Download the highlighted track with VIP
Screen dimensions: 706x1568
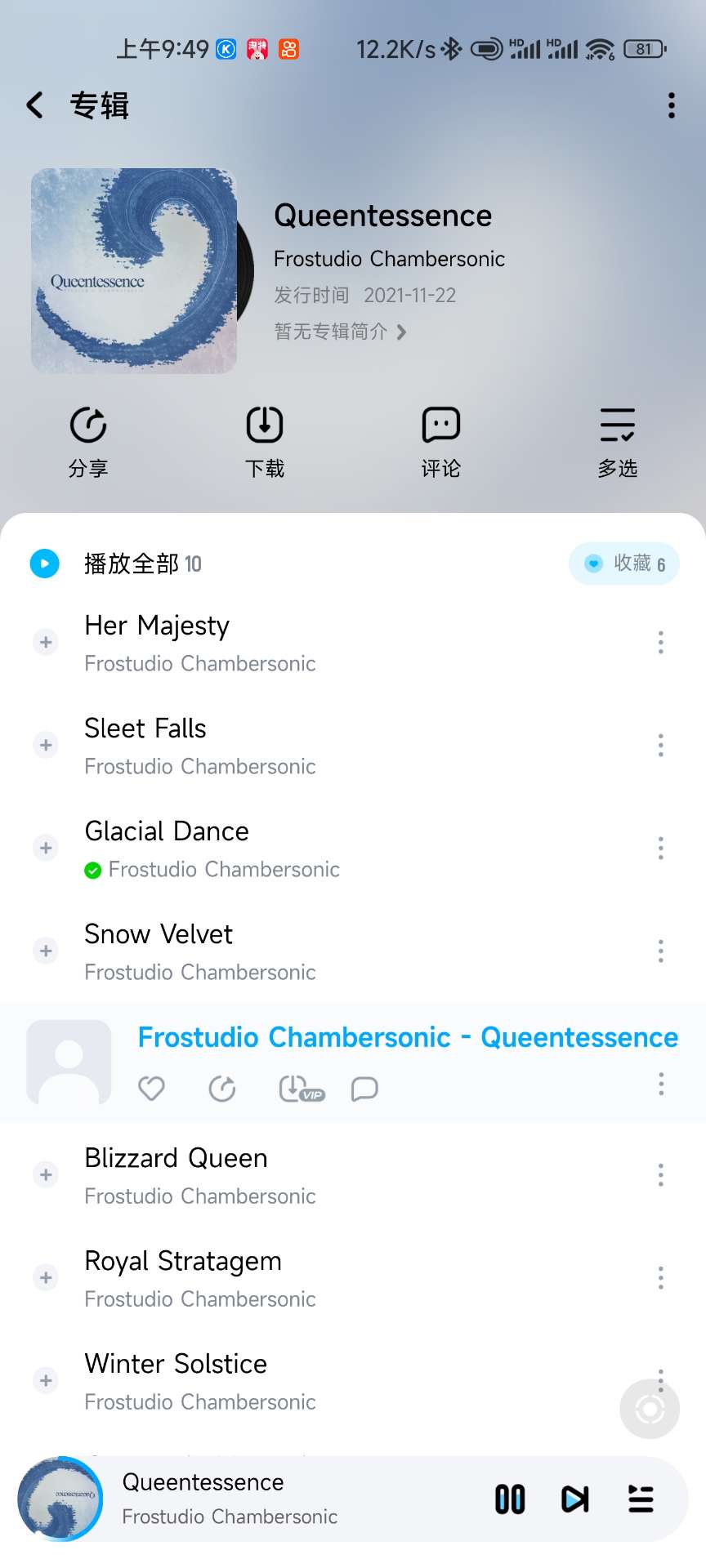point(299,1089)
